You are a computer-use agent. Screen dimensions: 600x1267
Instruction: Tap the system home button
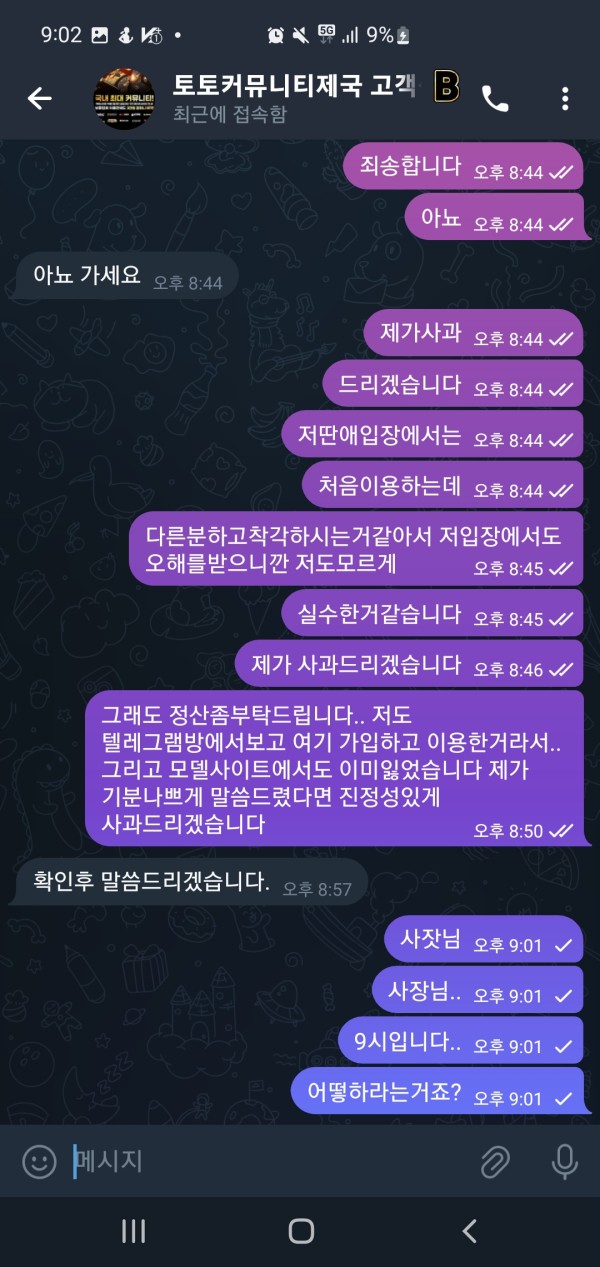click(x=300, y=1231)
